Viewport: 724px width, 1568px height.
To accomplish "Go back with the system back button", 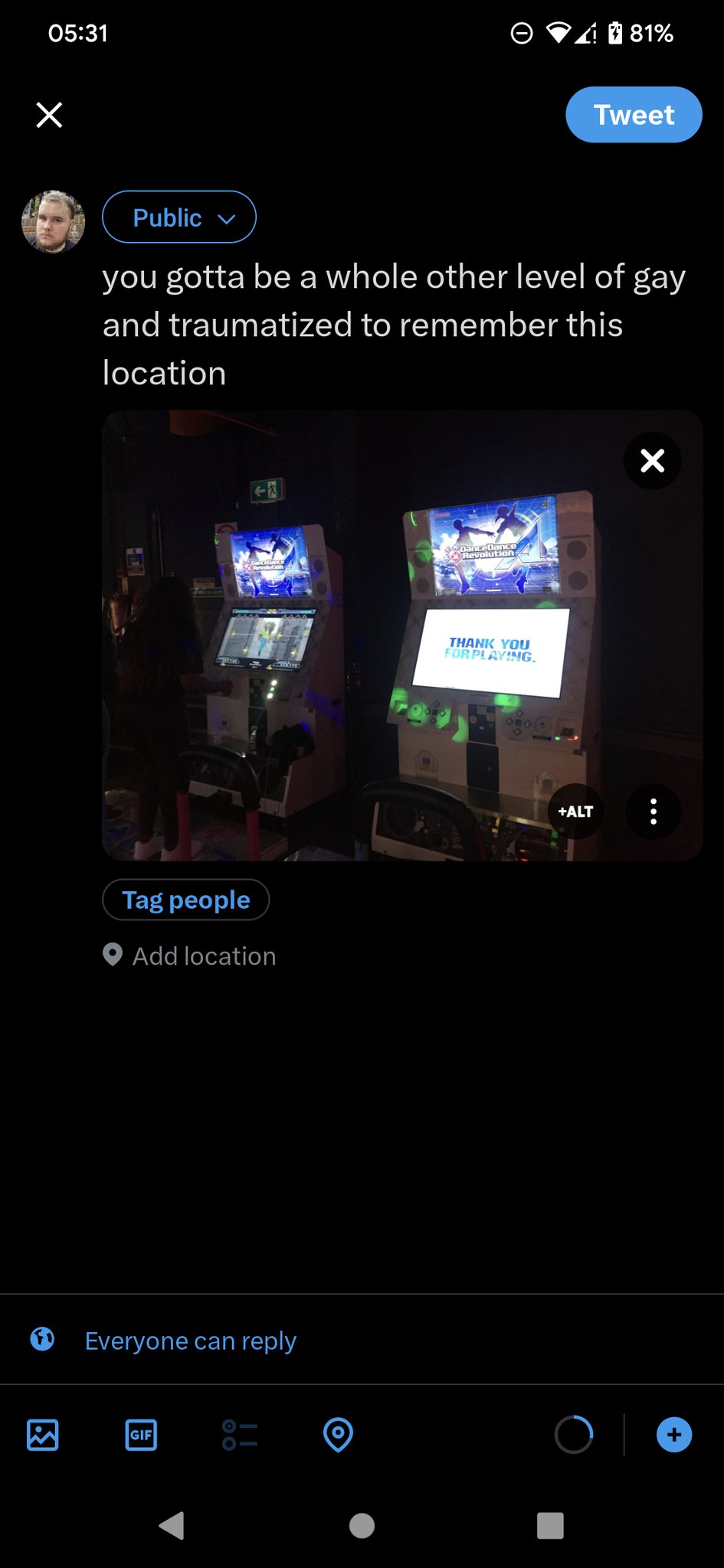I will [172, 1526].
